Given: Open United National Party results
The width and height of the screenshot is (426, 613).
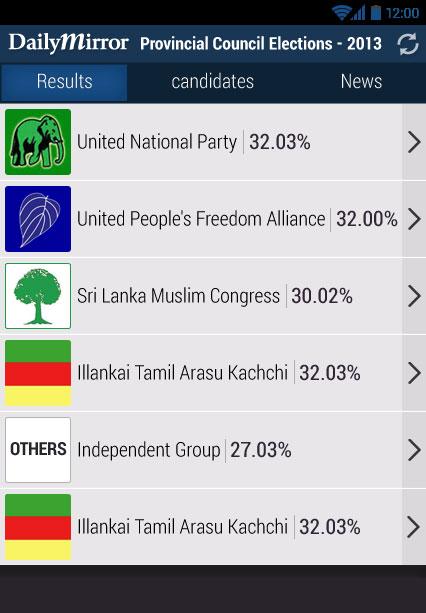Looking at the screenshot, I should pos(213,142).
